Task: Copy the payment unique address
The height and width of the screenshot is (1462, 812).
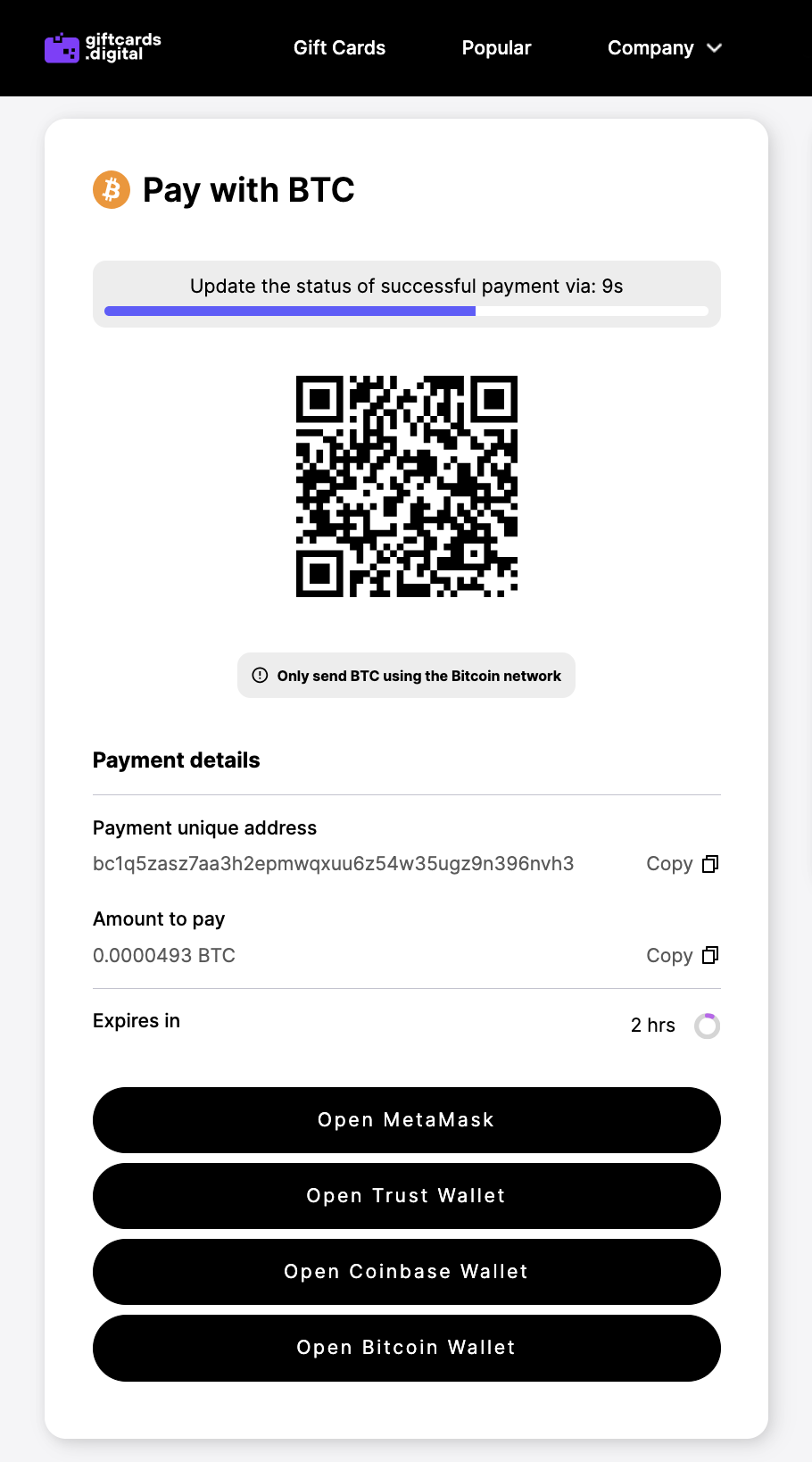Action: [x=682, y=864]
